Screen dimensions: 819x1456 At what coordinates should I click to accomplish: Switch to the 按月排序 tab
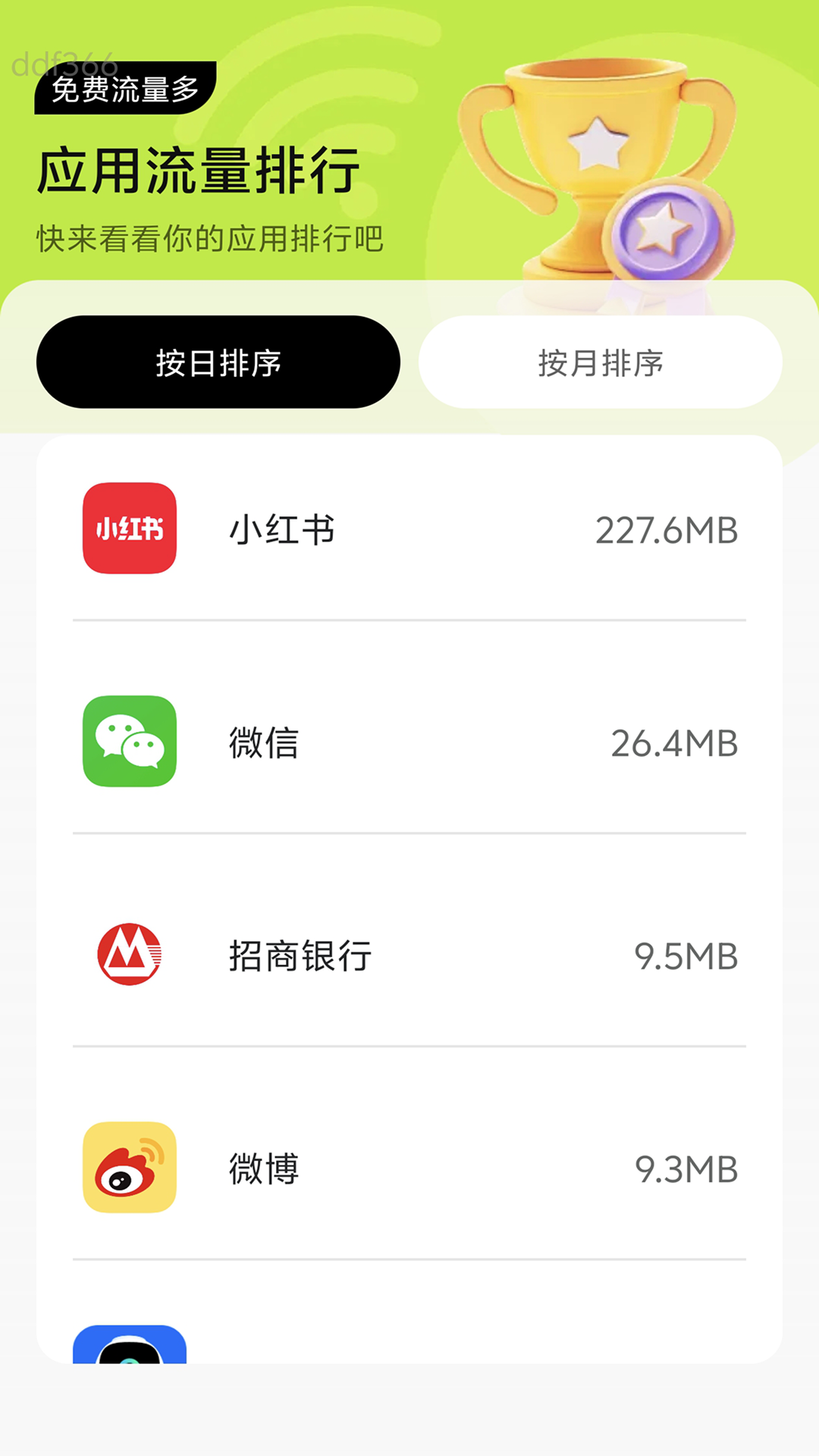(x=601, y=362)
